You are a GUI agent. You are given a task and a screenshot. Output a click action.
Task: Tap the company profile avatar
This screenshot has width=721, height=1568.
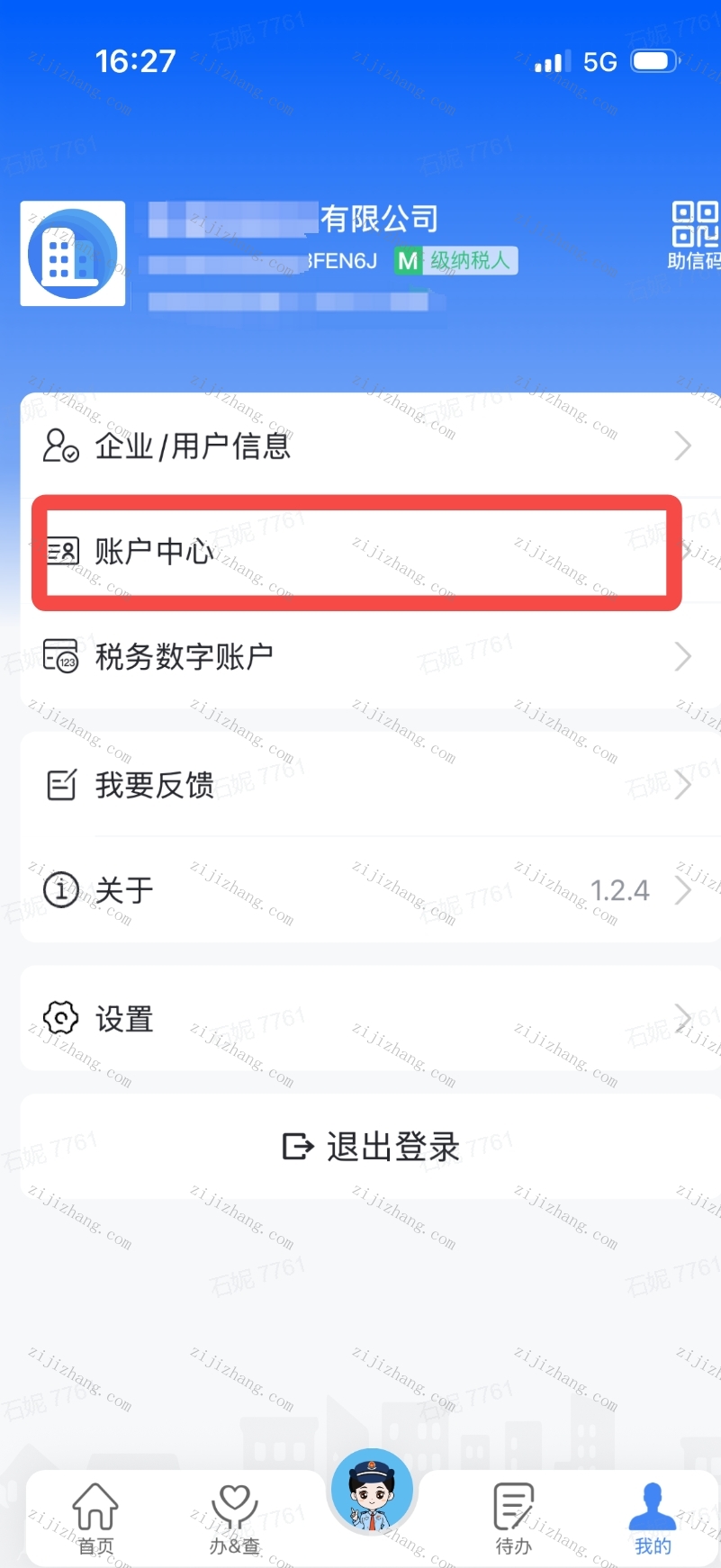73,254
